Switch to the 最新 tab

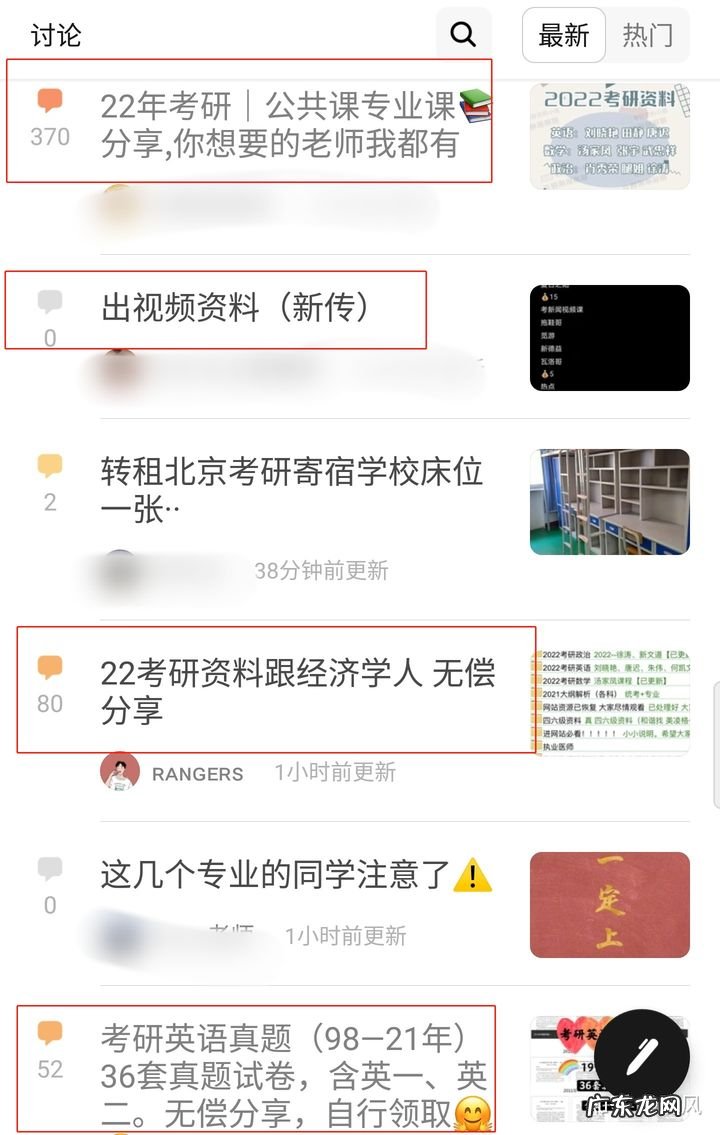pos(562,34)
